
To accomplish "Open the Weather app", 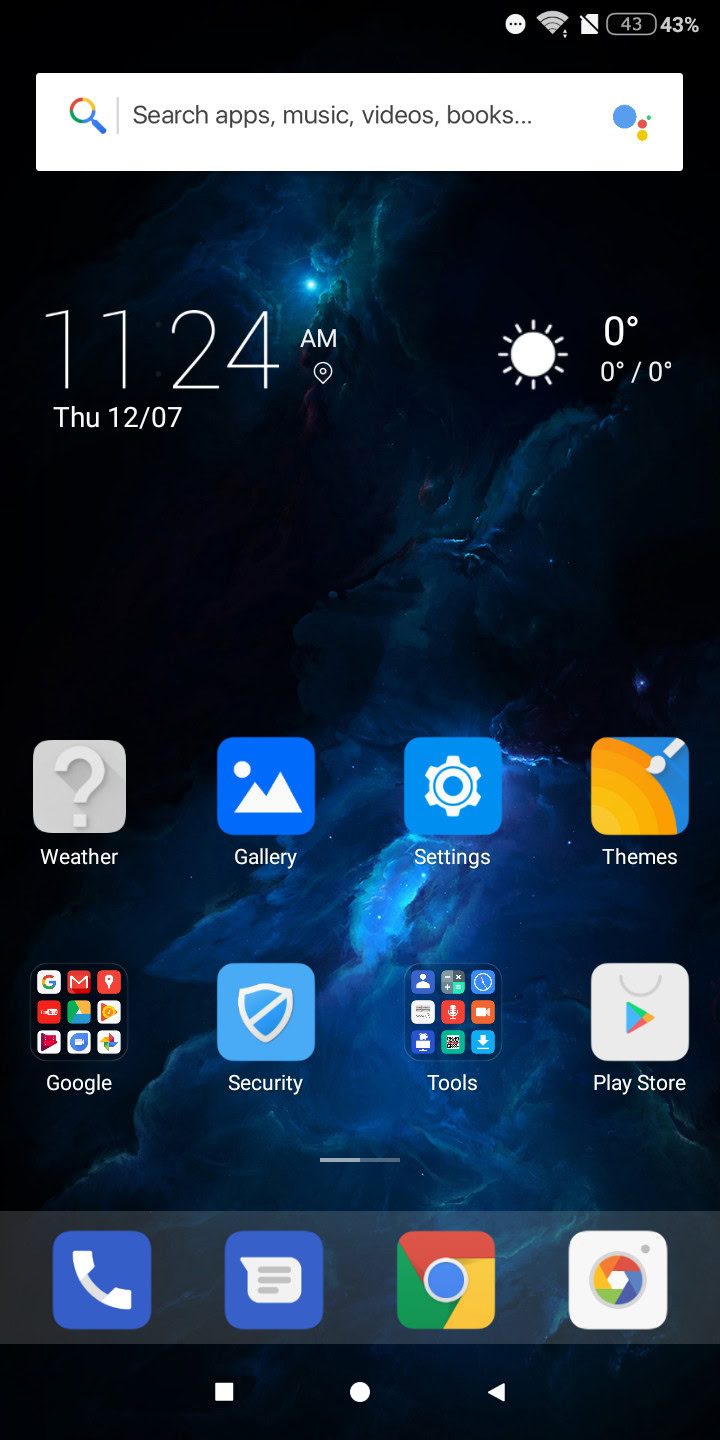I will pyautogui.click(x=79, y=787).
